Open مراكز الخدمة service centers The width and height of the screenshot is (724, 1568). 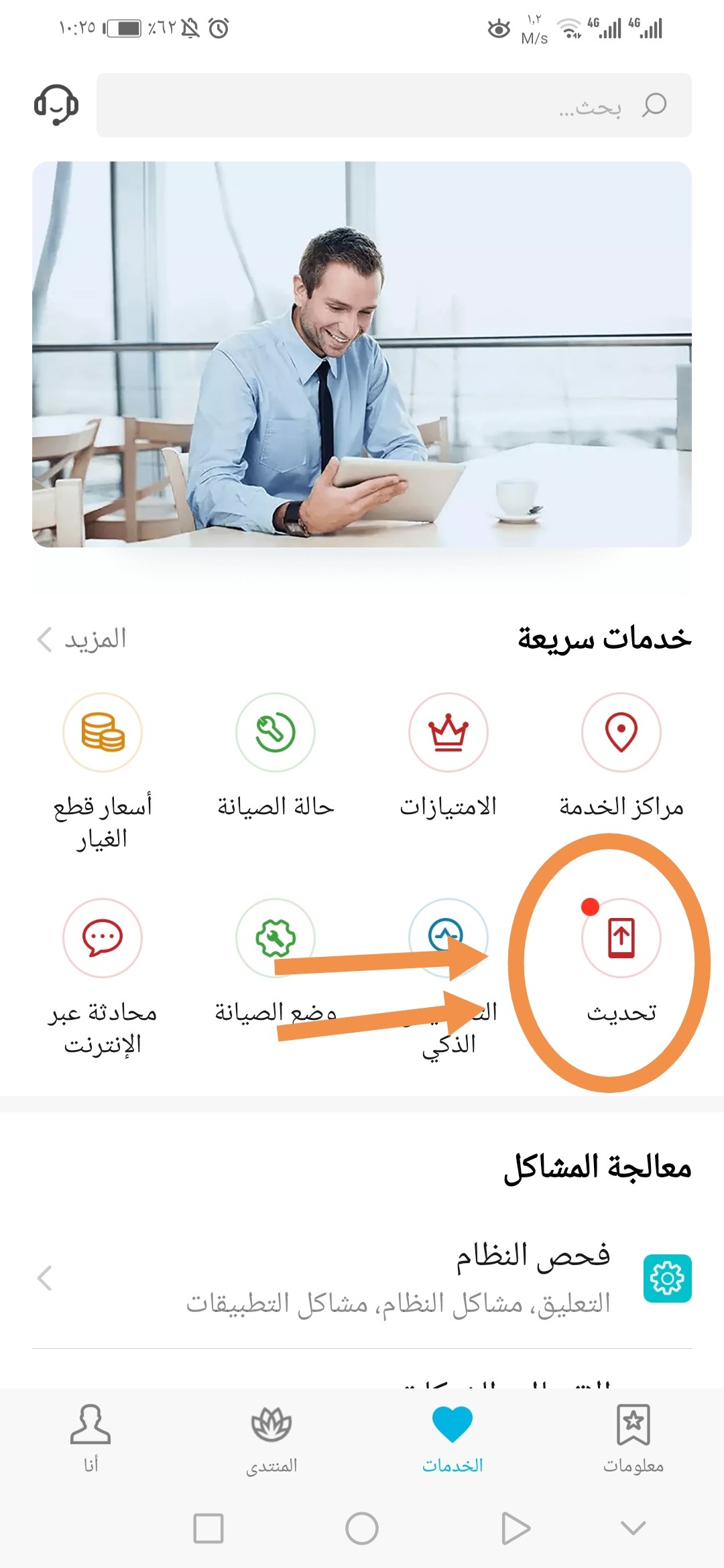point(621,733)
